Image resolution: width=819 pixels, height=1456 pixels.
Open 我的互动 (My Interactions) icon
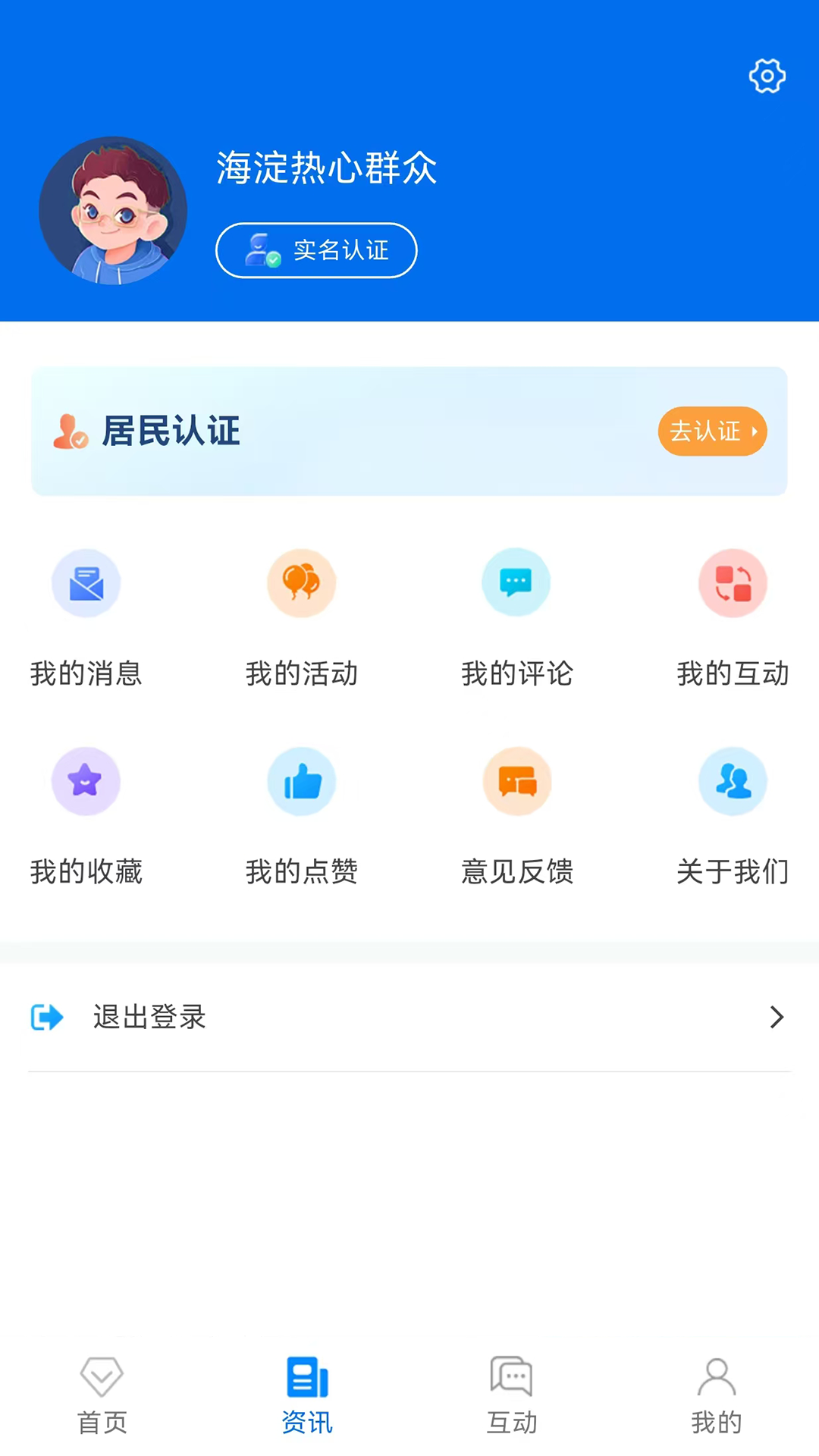tap(733, 582)
